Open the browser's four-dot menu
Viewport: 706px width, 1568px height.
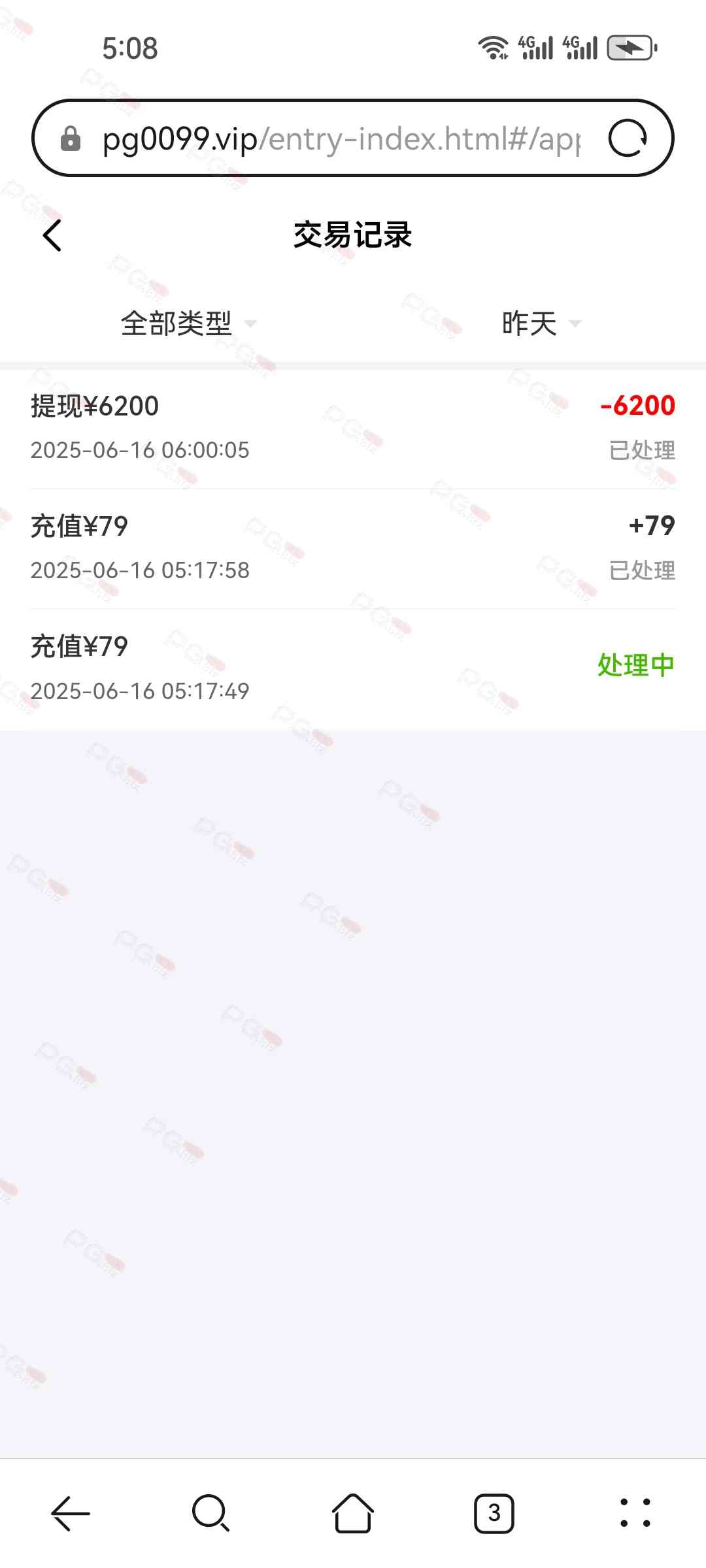point(635,1513)
